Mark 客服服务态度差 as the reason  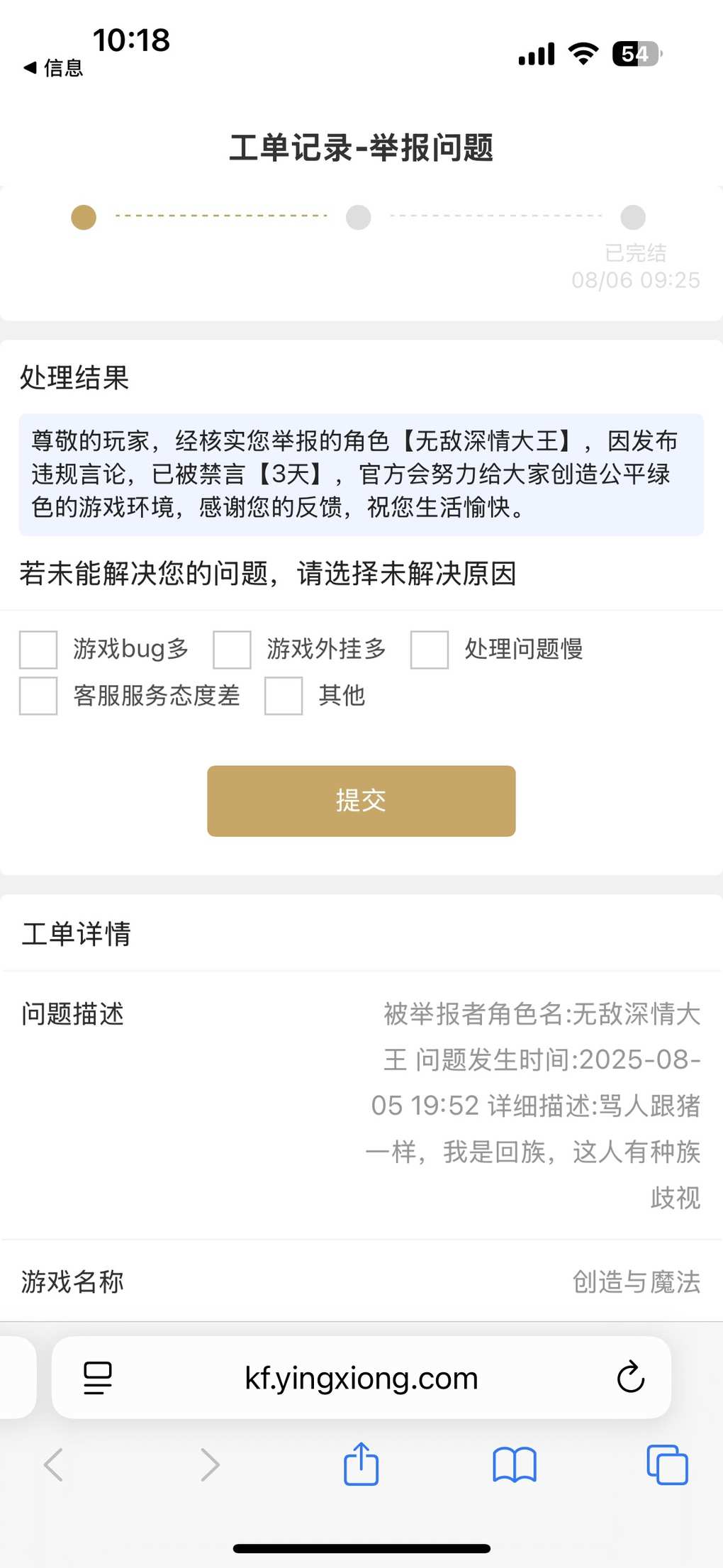38,696
